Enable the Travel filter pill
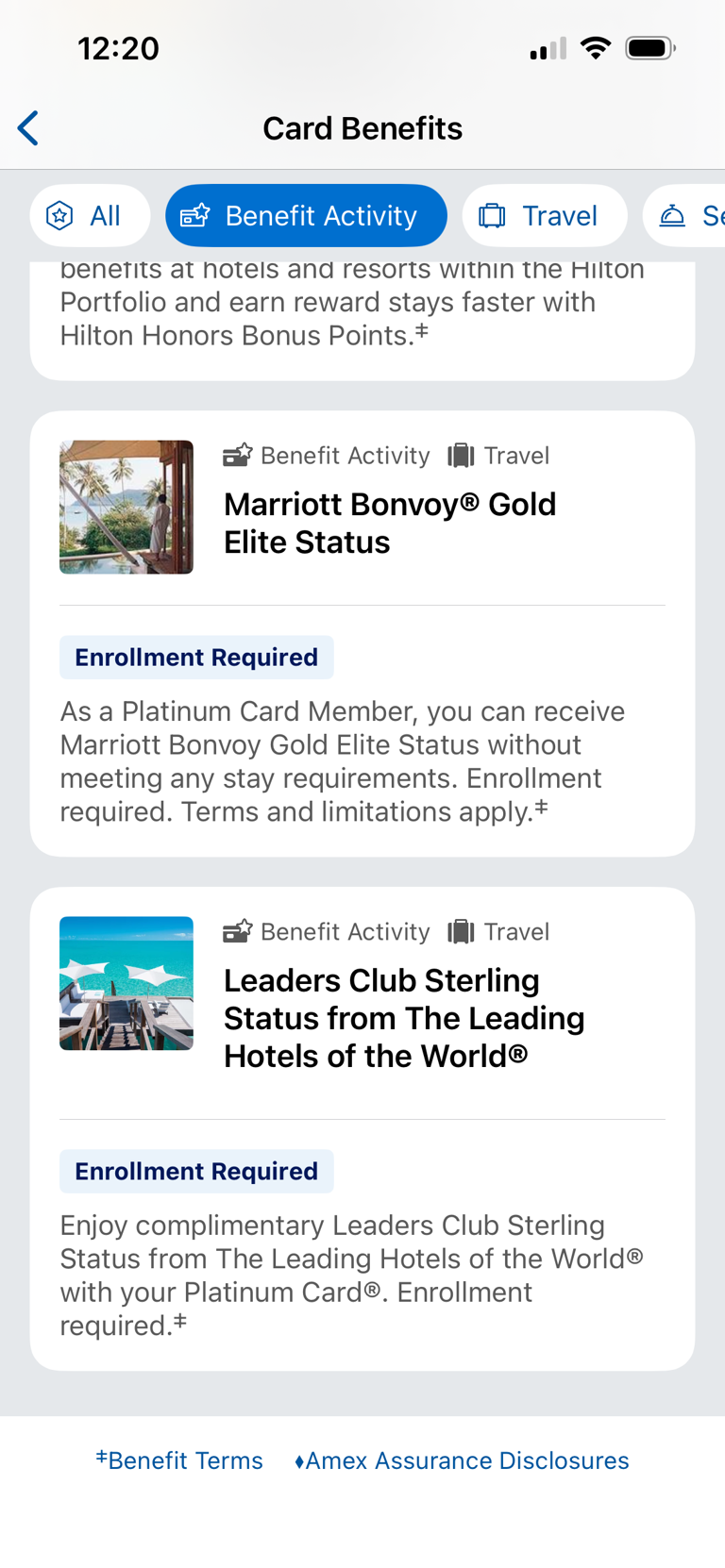The width and height of the screenshot is (725, 1568). (x=545, y=215)
